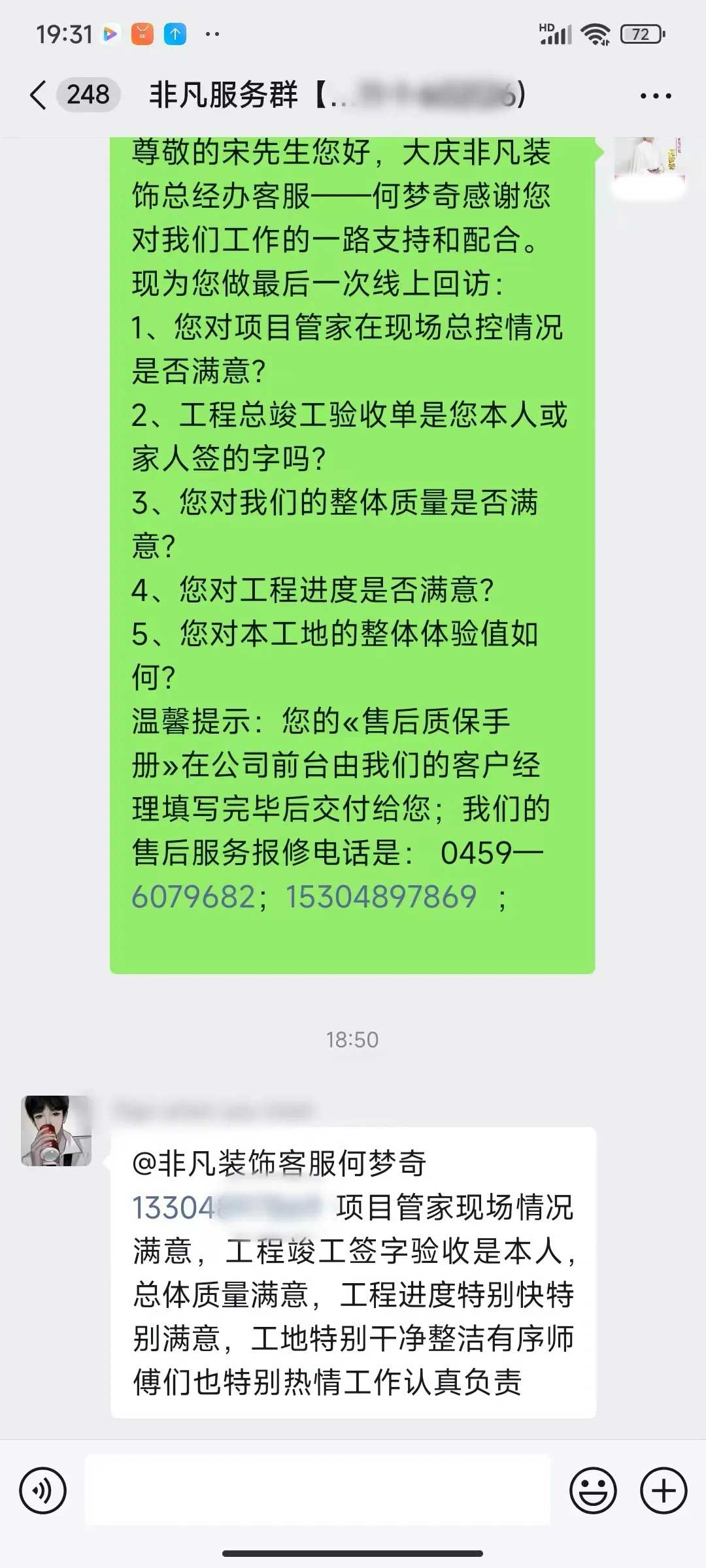706x1568 pixels.
Task: Open the customer's avatar beside the white reply
Action: 56,1131
